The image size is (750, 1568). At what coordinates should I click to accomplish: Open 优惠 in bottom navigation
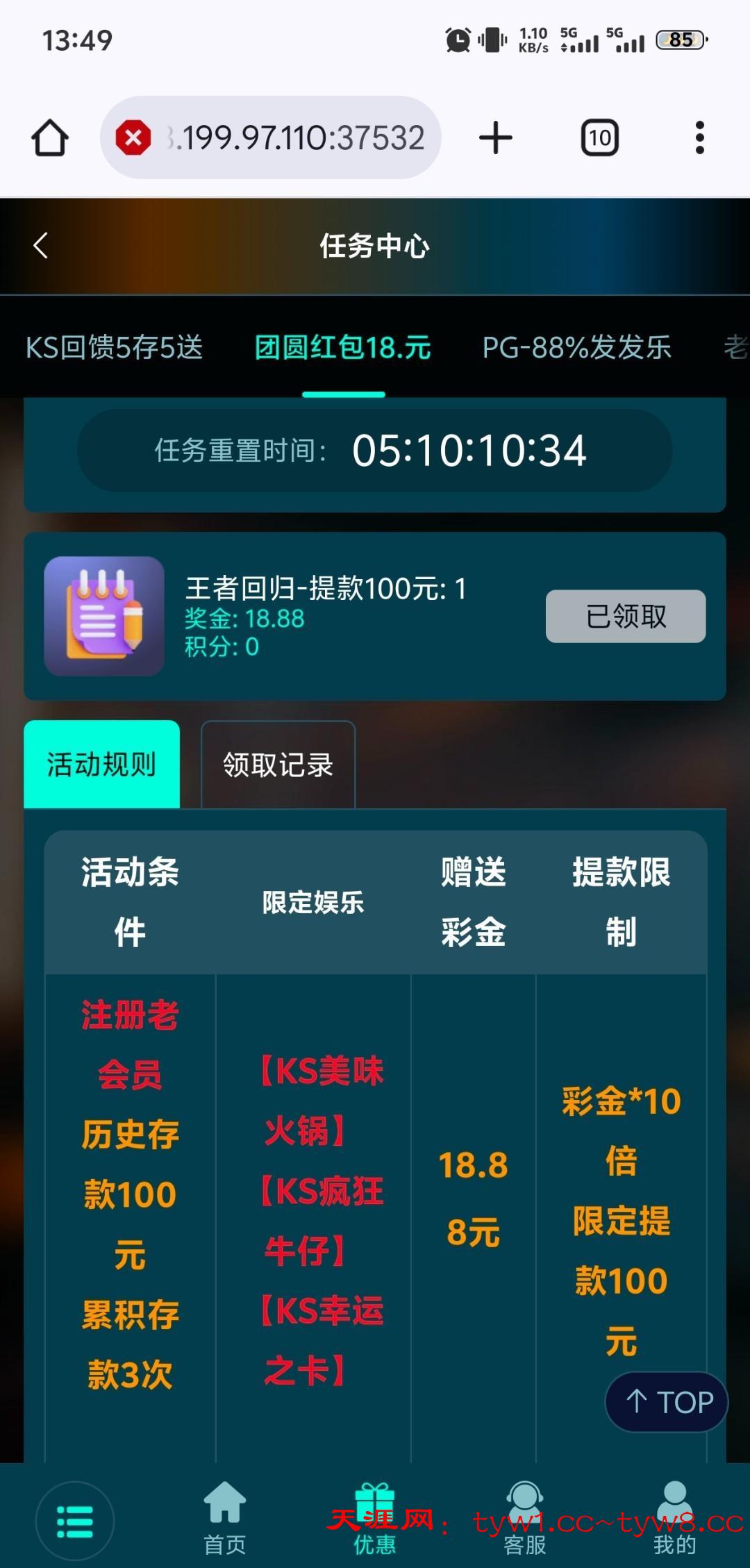(x=375, y=1518)
